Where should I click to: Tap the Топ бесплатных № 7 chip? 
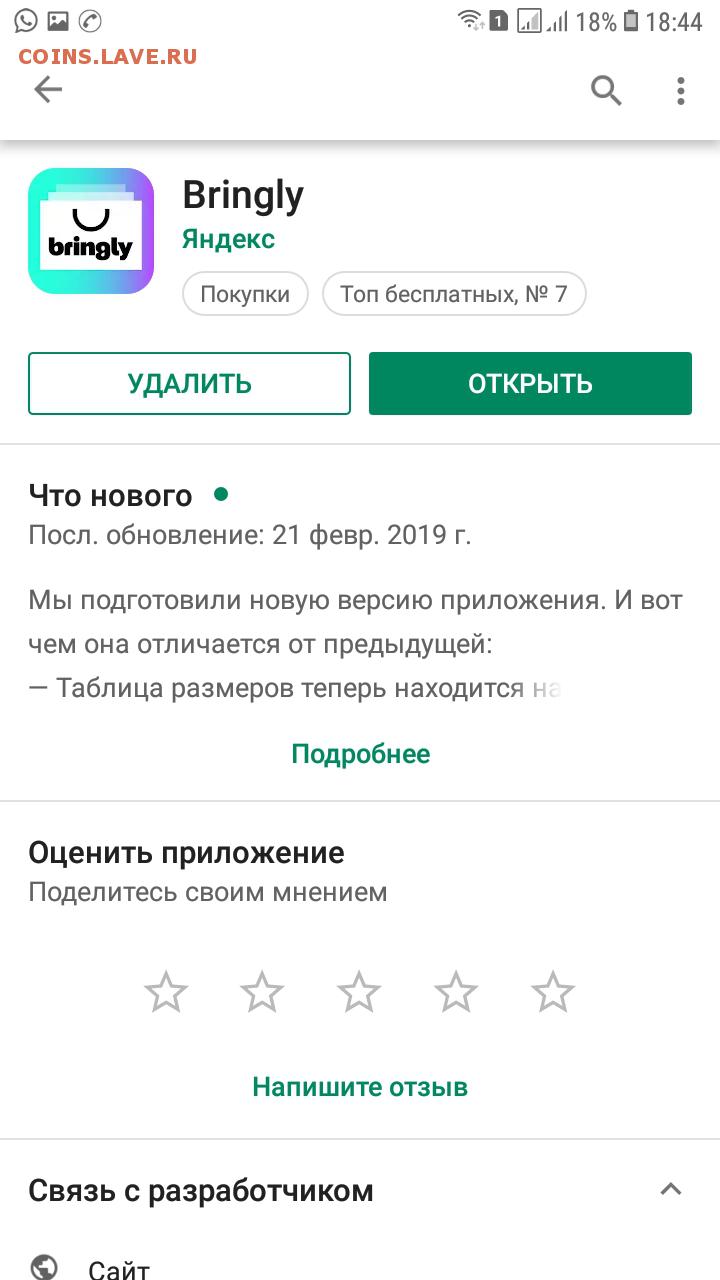point(454,294)
